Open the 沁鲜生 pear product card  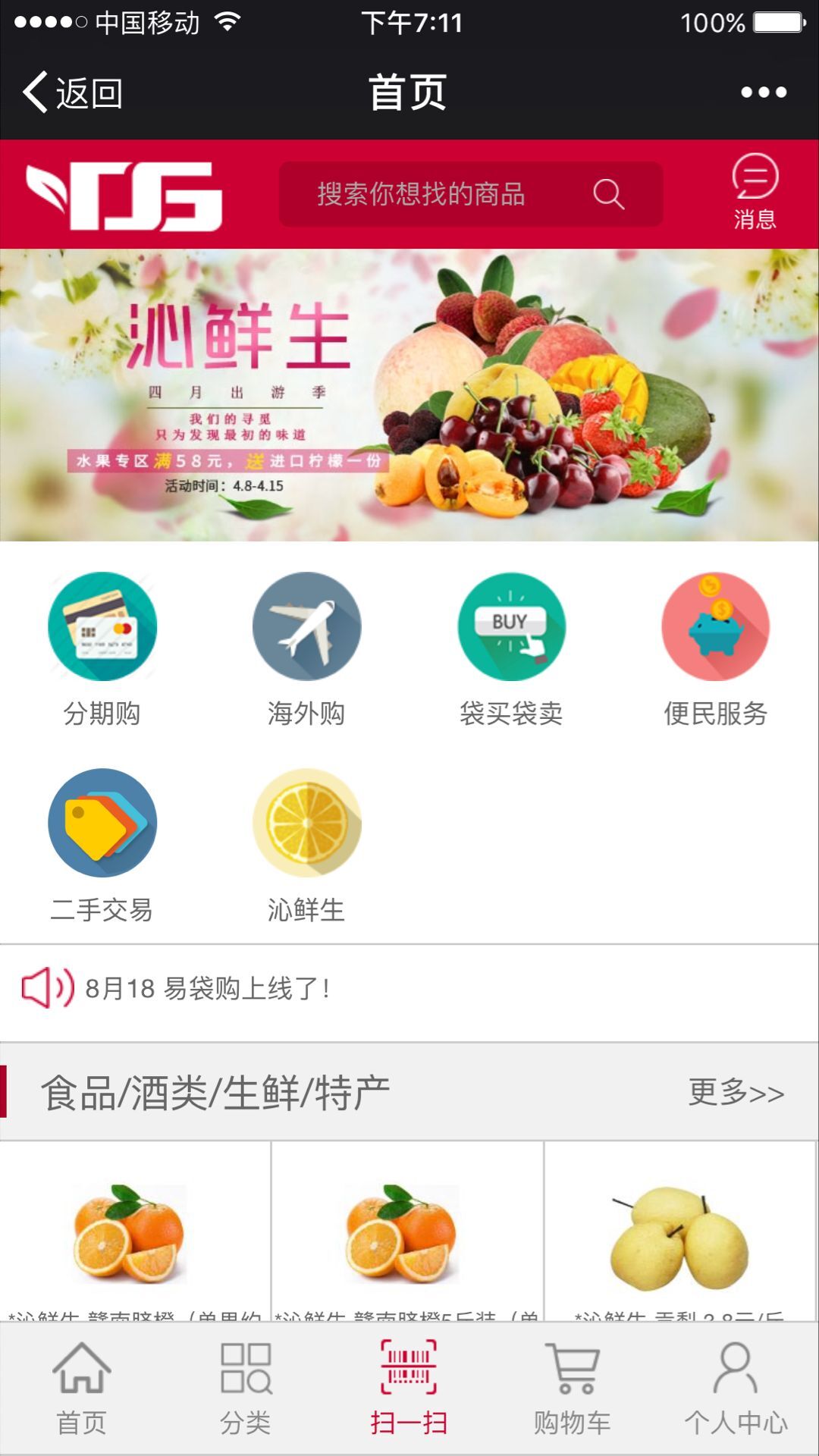coord(680,1232)
